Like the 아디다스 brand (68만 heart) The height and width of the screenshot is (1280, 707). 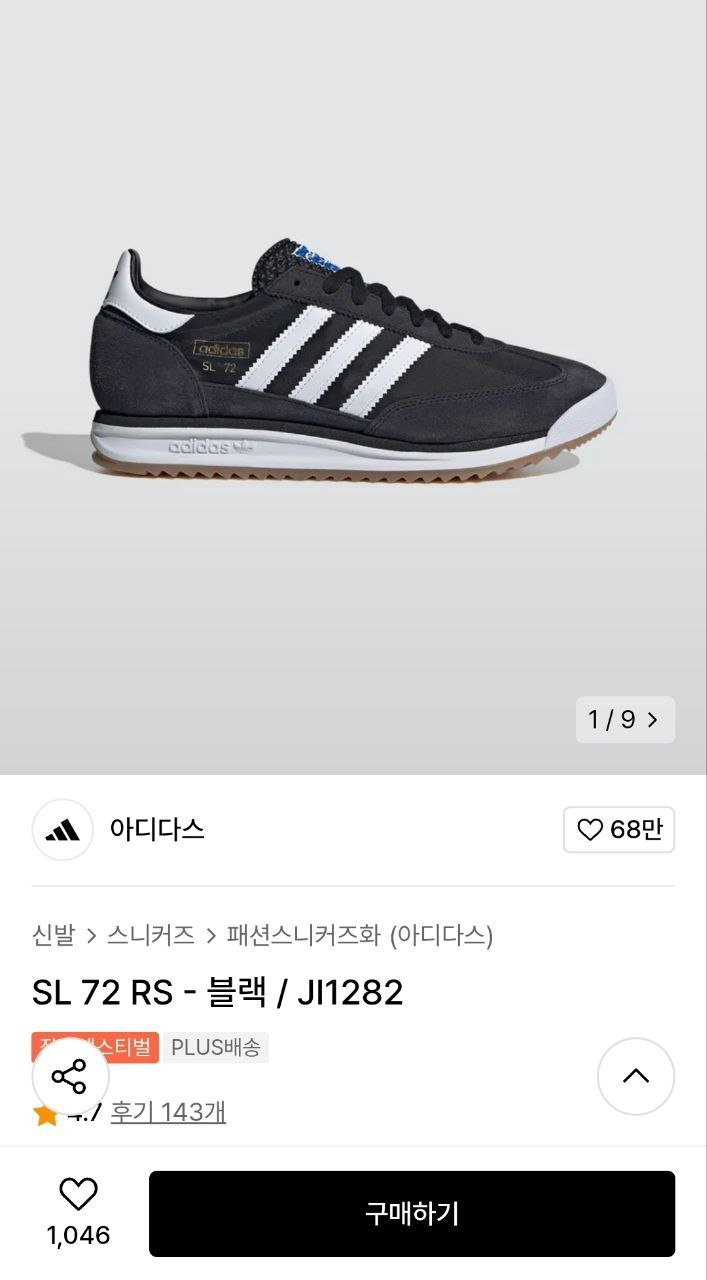coord(619,829)
